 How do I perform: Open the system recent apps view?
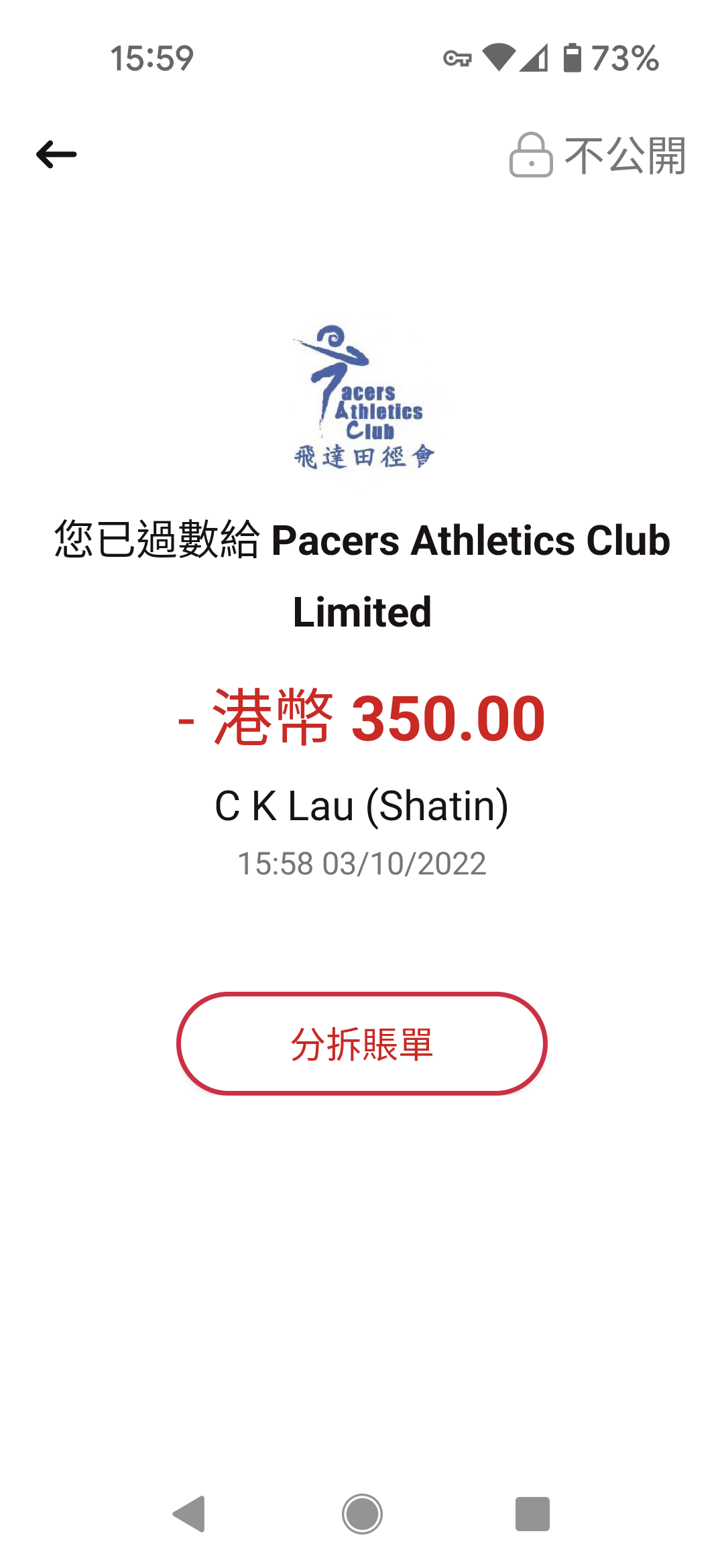(x=532, y=1514)
